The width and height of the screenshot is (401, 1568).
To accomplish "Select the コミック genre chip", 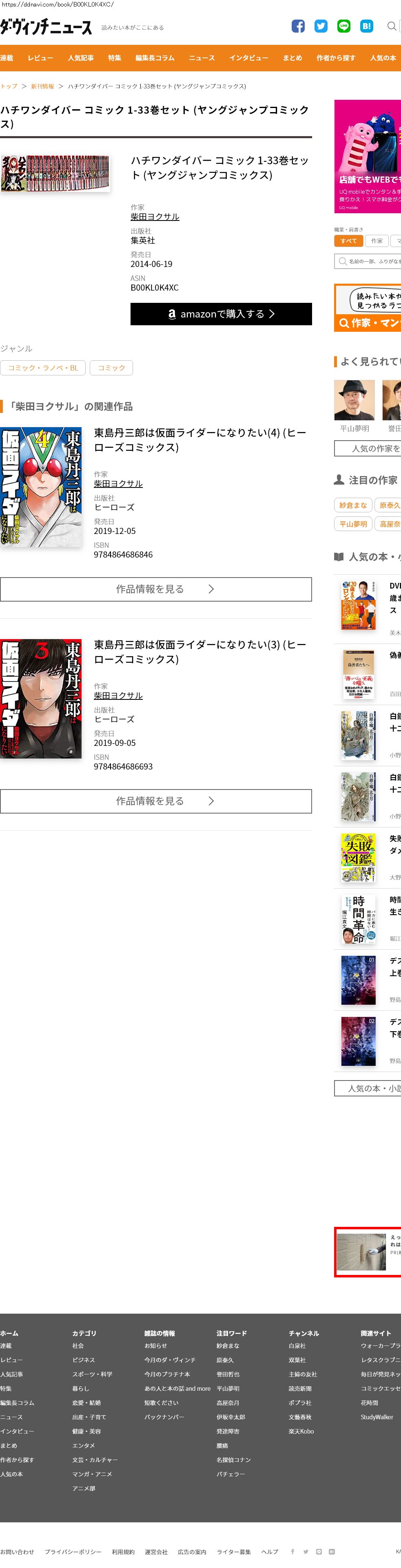I will (x=111, y=368).
